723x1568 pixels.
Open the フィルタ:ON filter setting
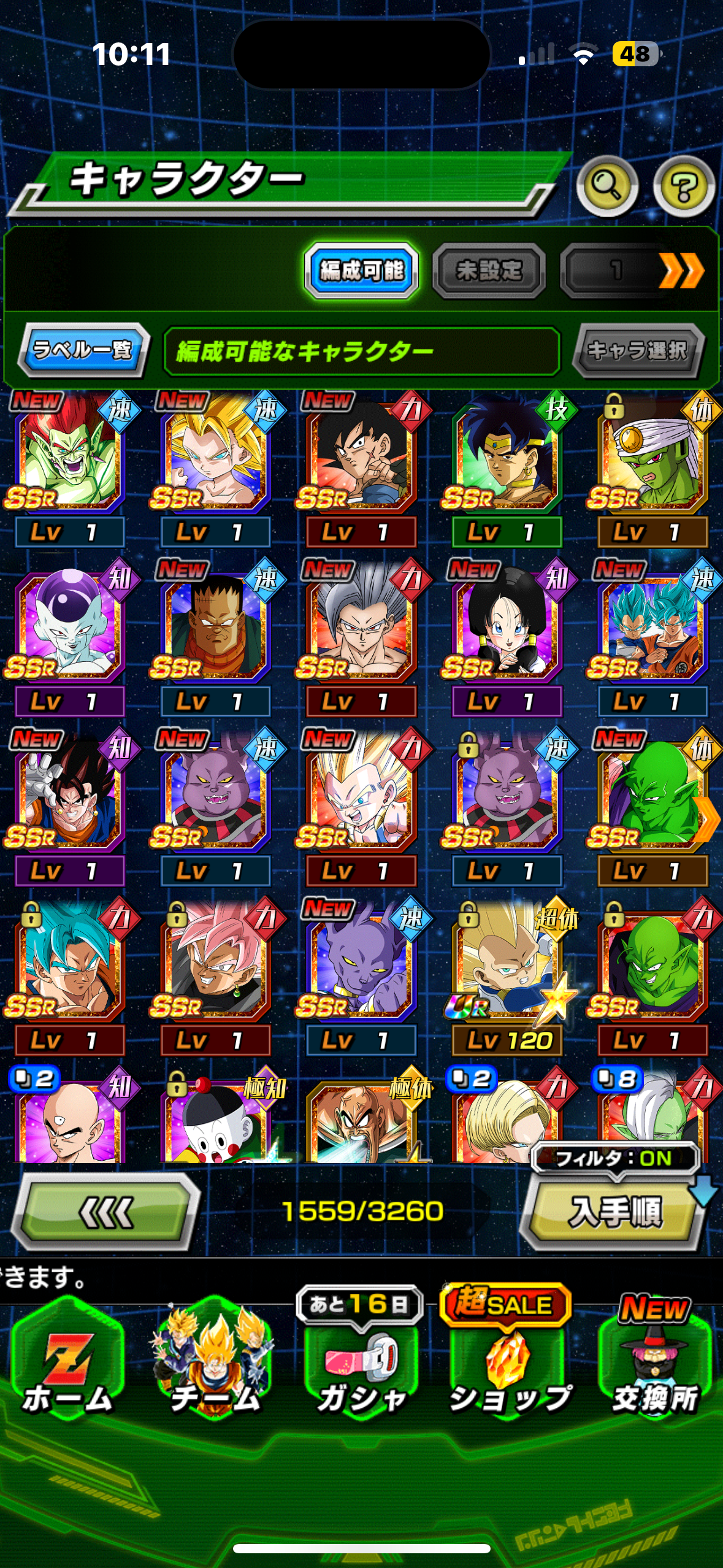point(614,1158)
